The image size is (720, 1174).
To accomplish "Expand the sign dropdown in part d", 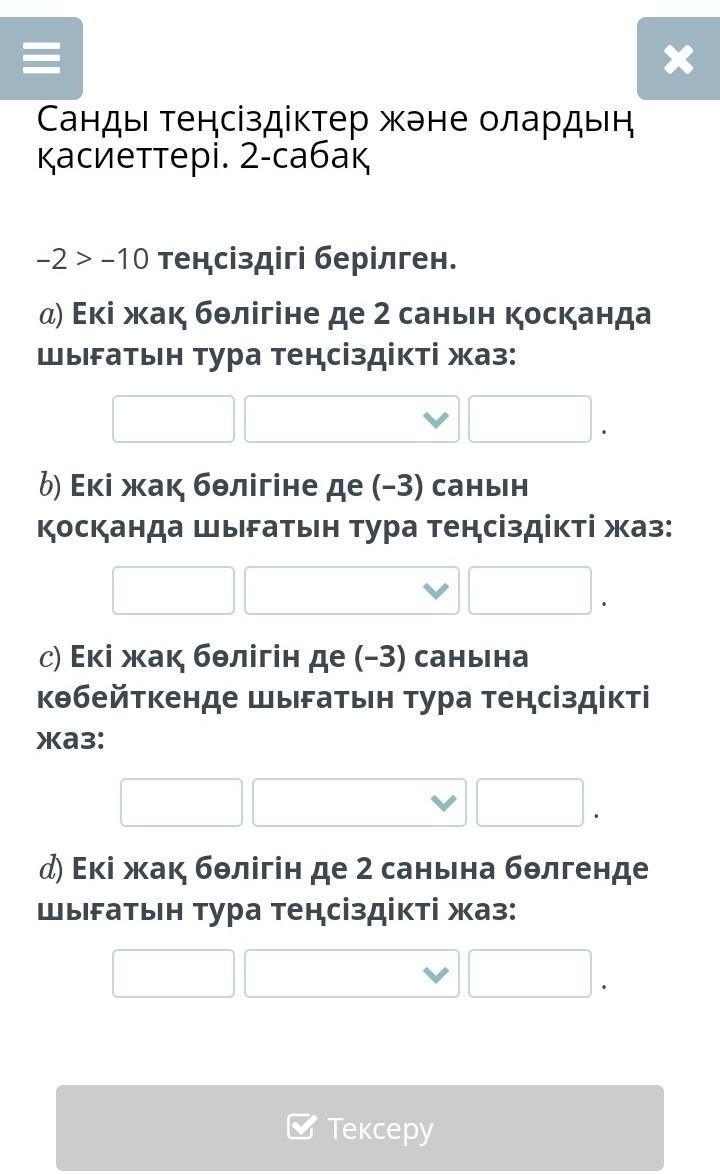I will [351, 973].
